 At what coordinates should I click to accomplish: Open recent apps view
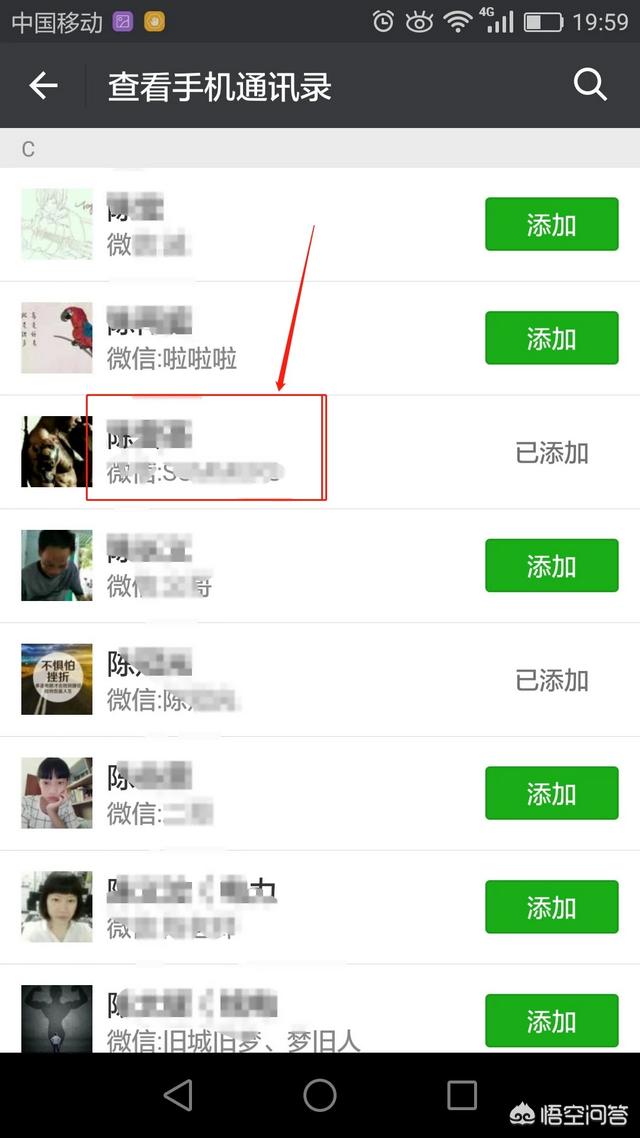462,1095
